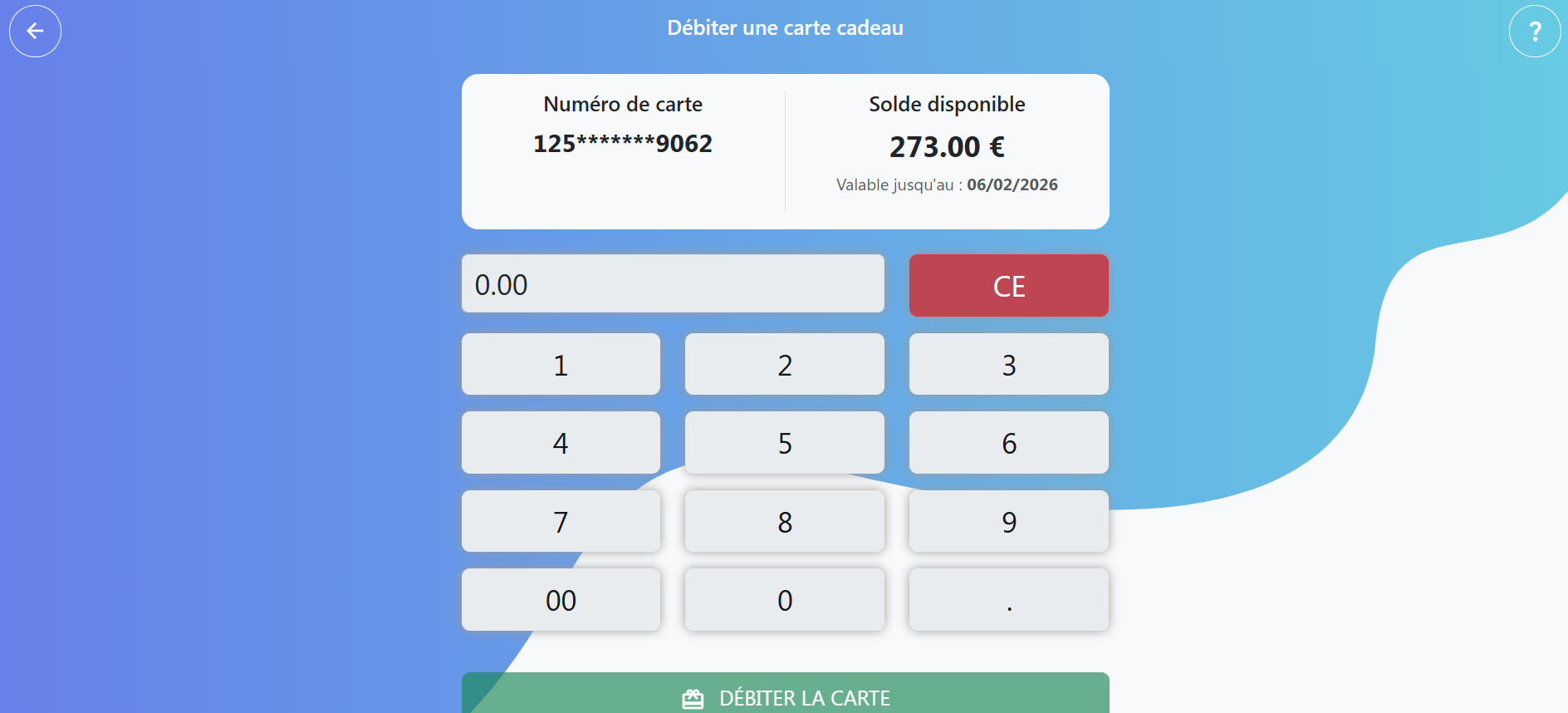This screenshot has height=713, width=1568.
Task: Confirm with Débiter la carte
Action: tap(785, 695)
